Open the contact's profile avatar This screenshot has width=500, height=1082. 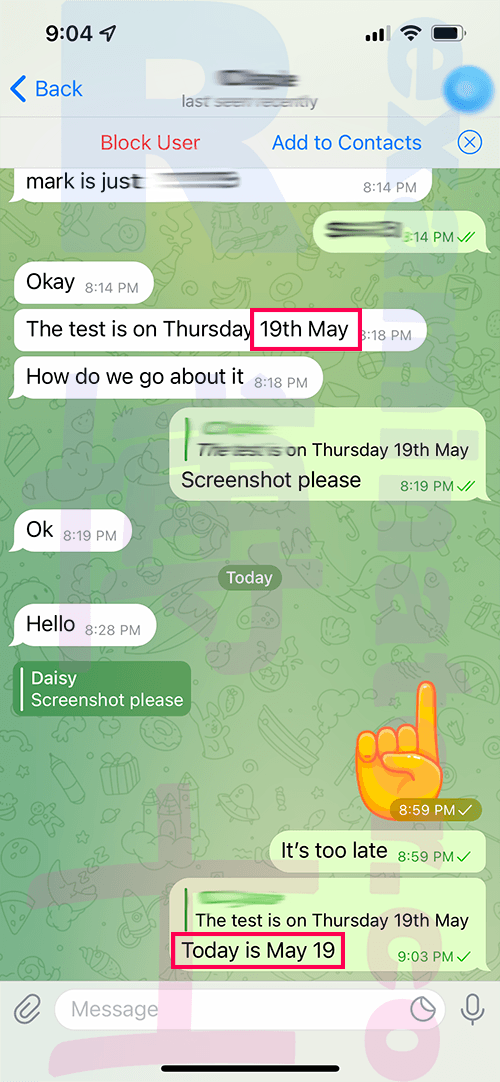click(x=468, y=90)
